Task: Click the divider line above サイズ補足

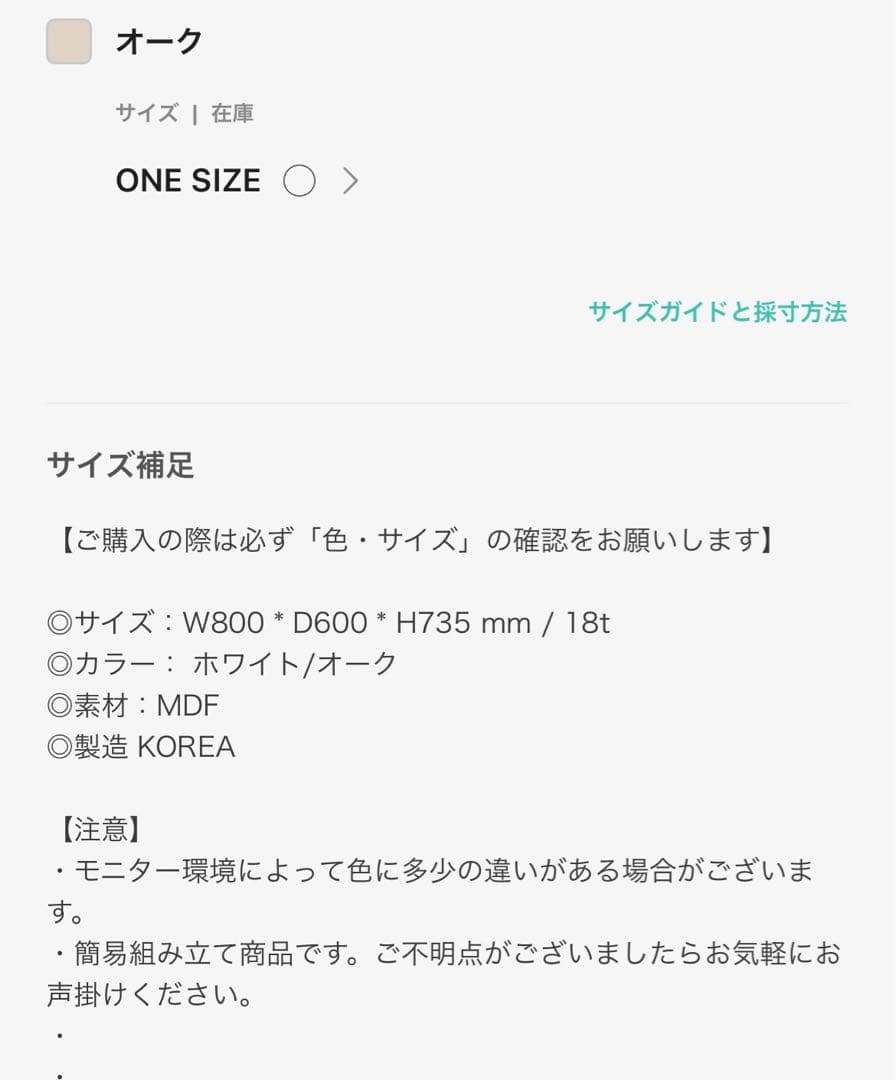Action: (x=446, y=402)
